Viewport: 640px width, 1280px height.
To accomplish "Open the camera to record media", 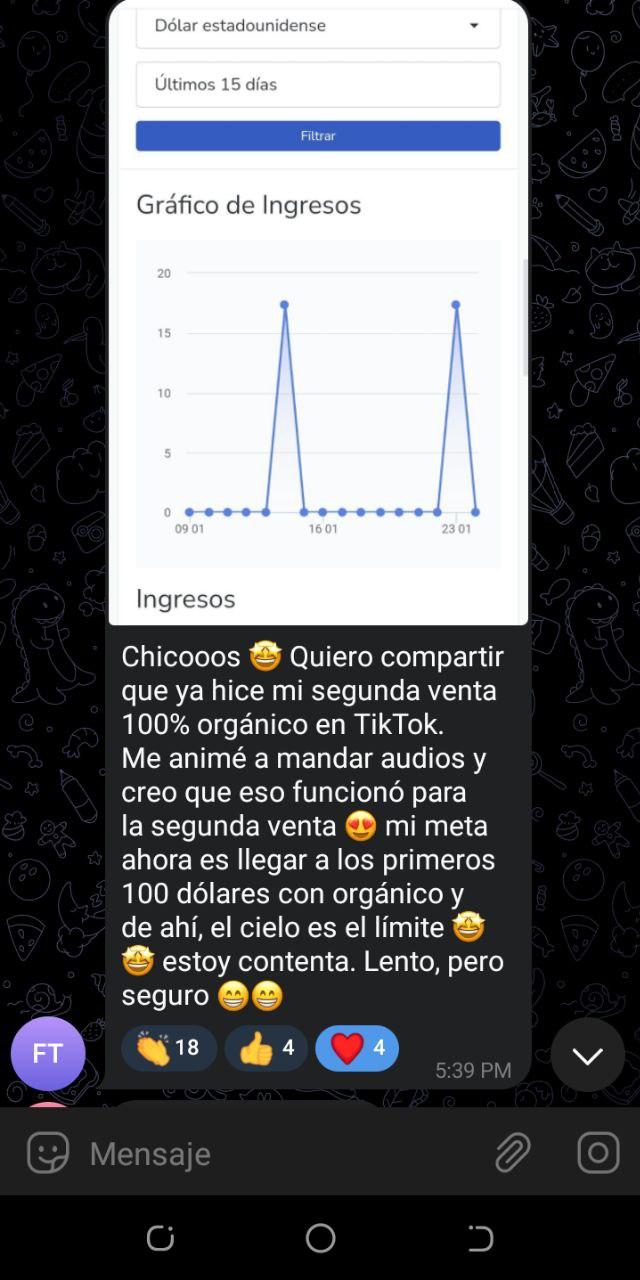I will coord(598,1153).
